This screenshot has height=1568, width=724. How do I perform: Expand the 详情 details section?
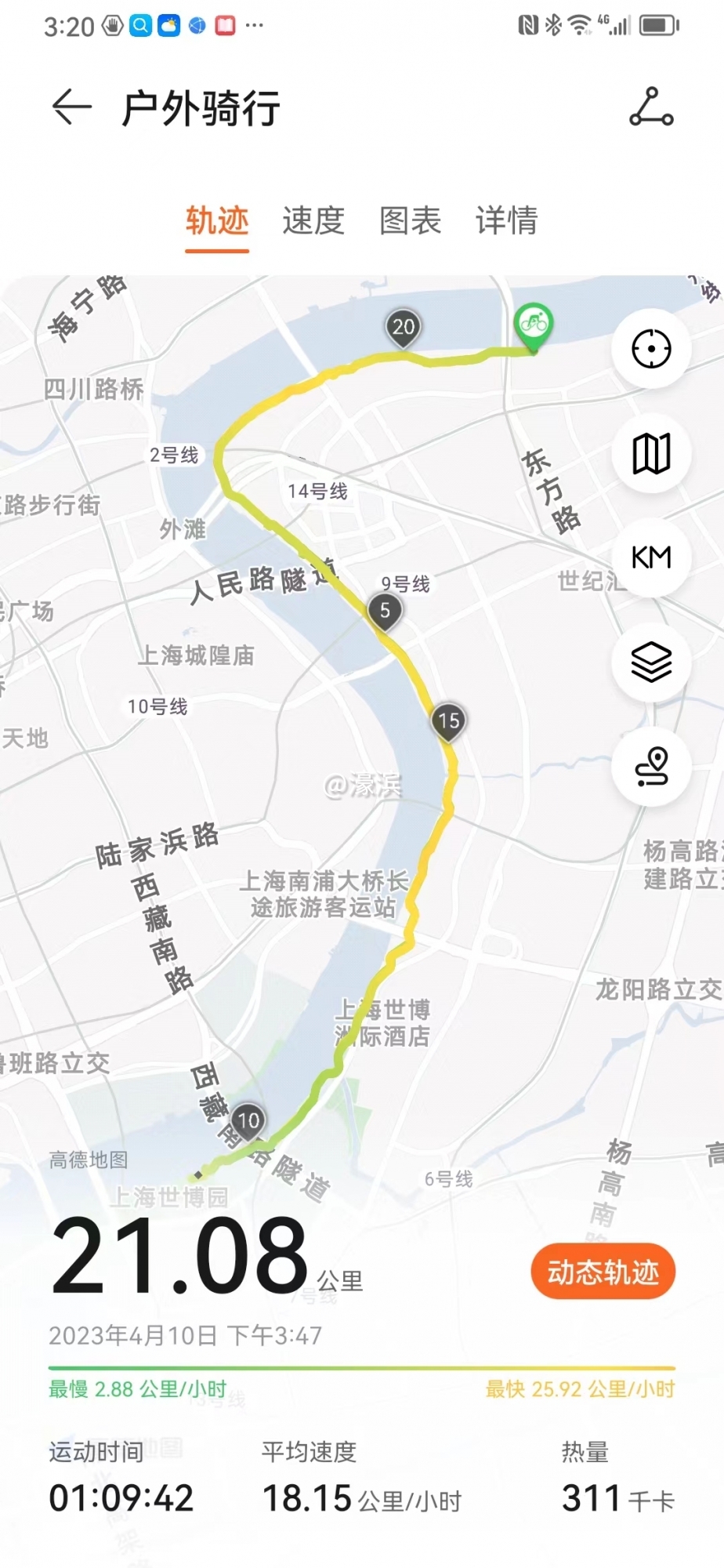pyautogui.click(x=505, y=223)
